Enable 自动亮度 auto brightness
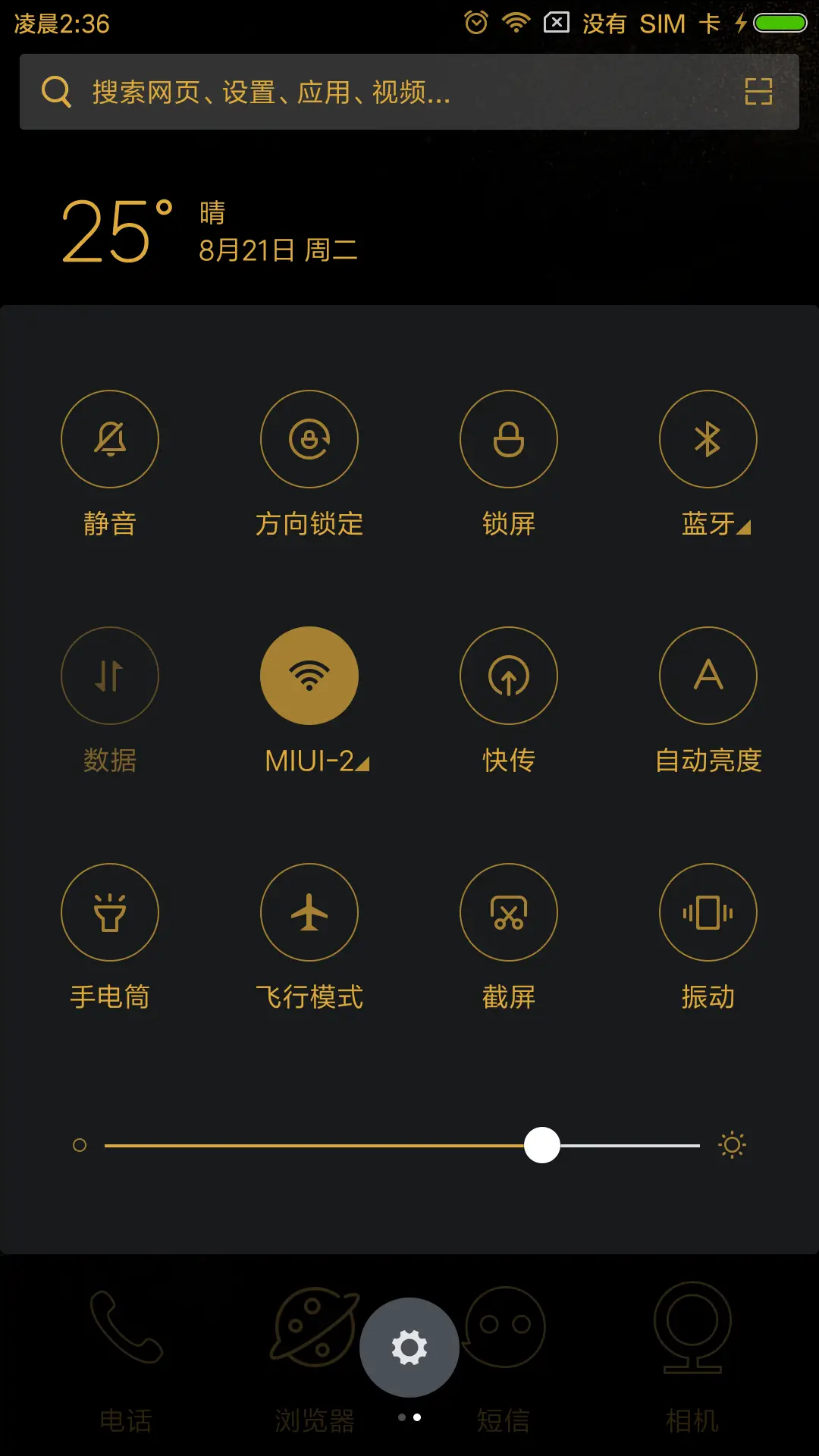The image size is (819, 1456). point(708,675)
